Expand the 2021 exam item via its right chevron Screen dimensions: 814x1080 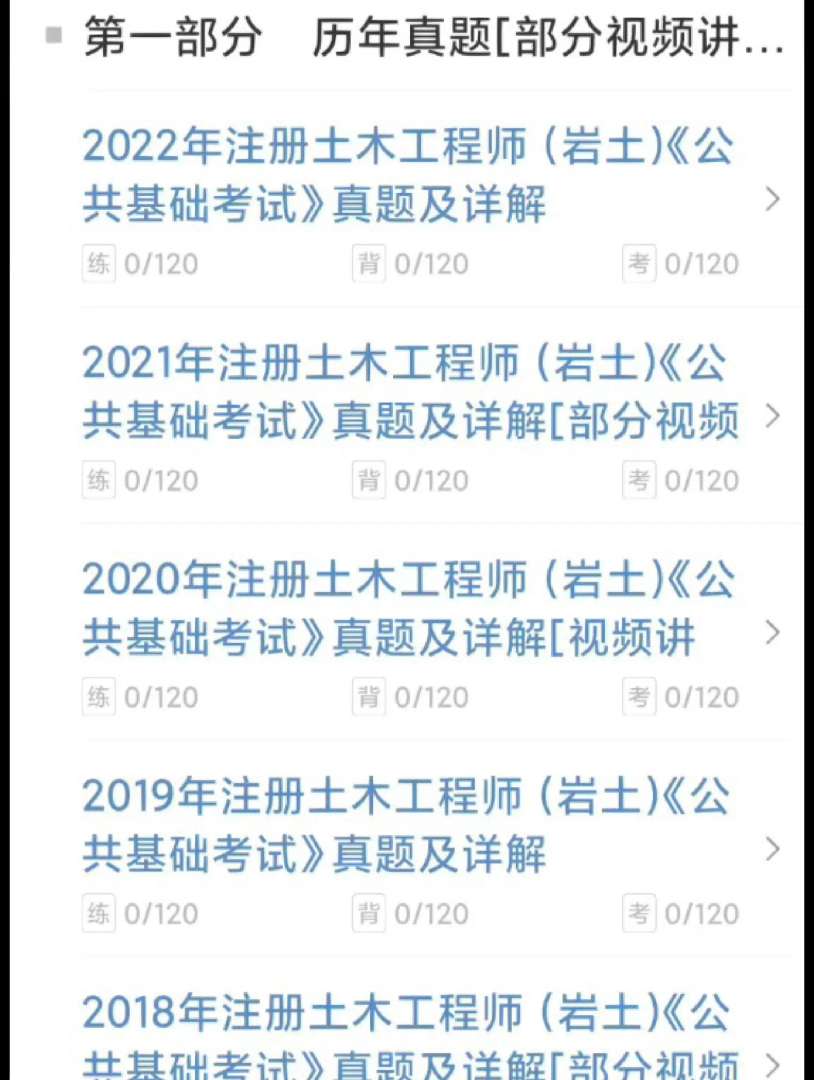tap(772, 416)
